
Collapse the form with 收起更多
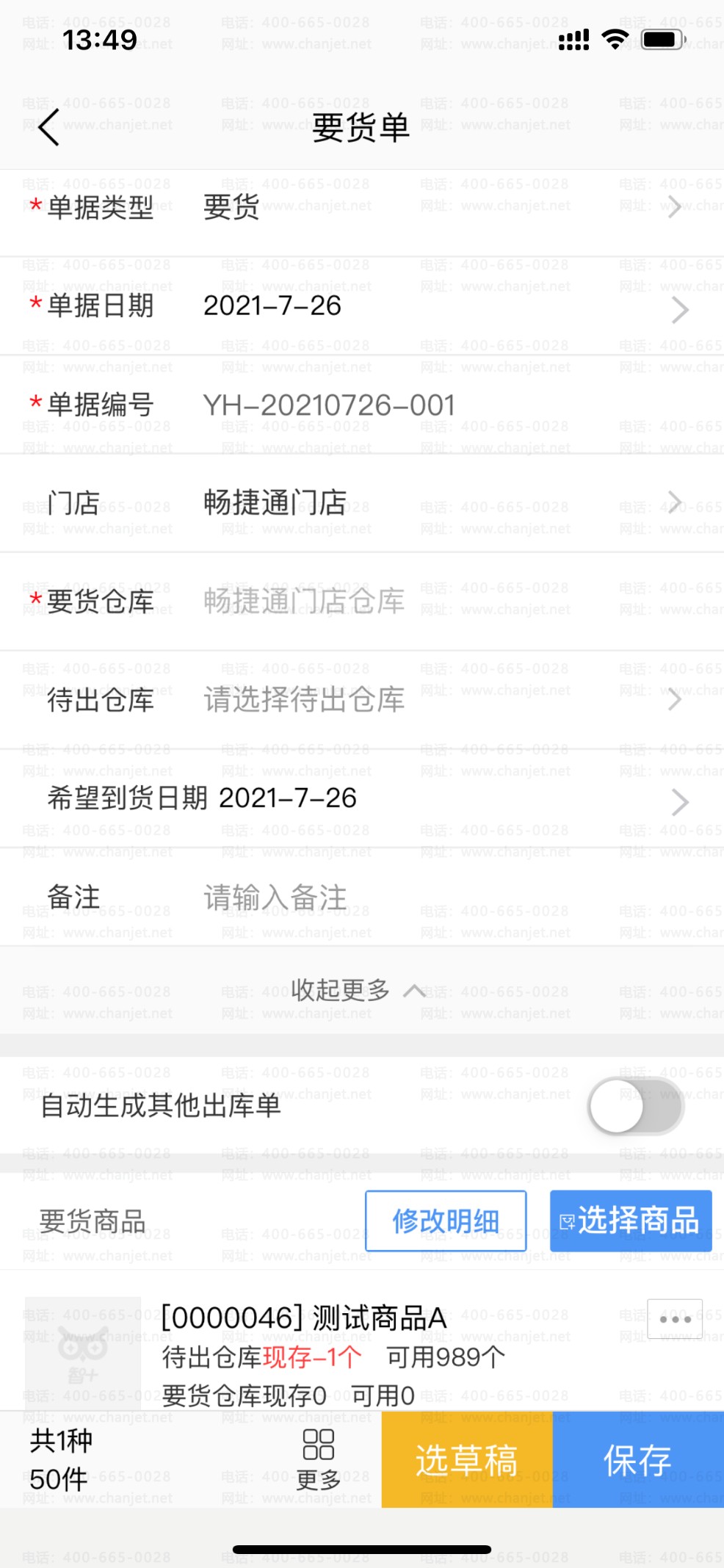(358, 991)
